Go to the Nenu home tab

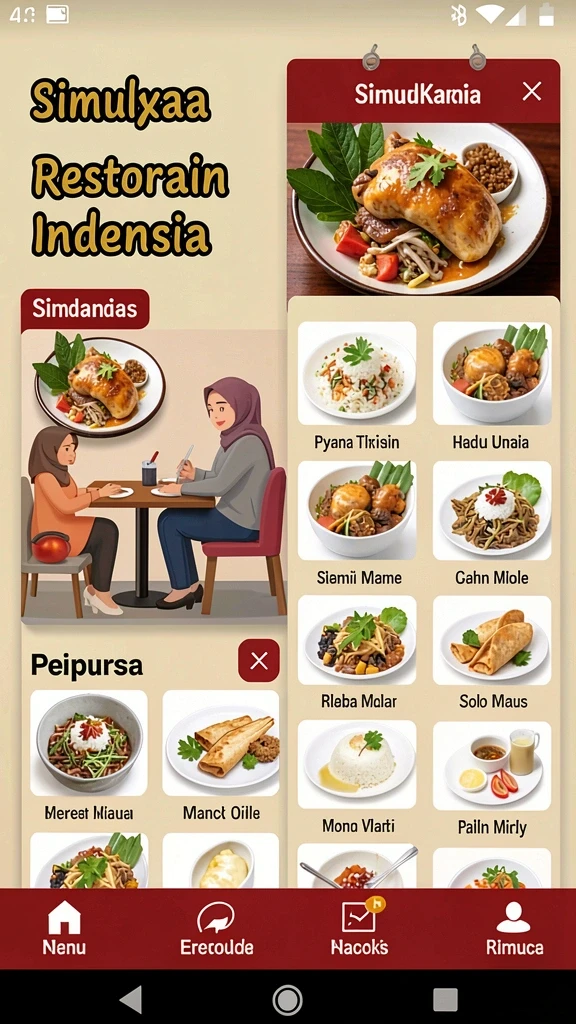(x=64, y=929)
